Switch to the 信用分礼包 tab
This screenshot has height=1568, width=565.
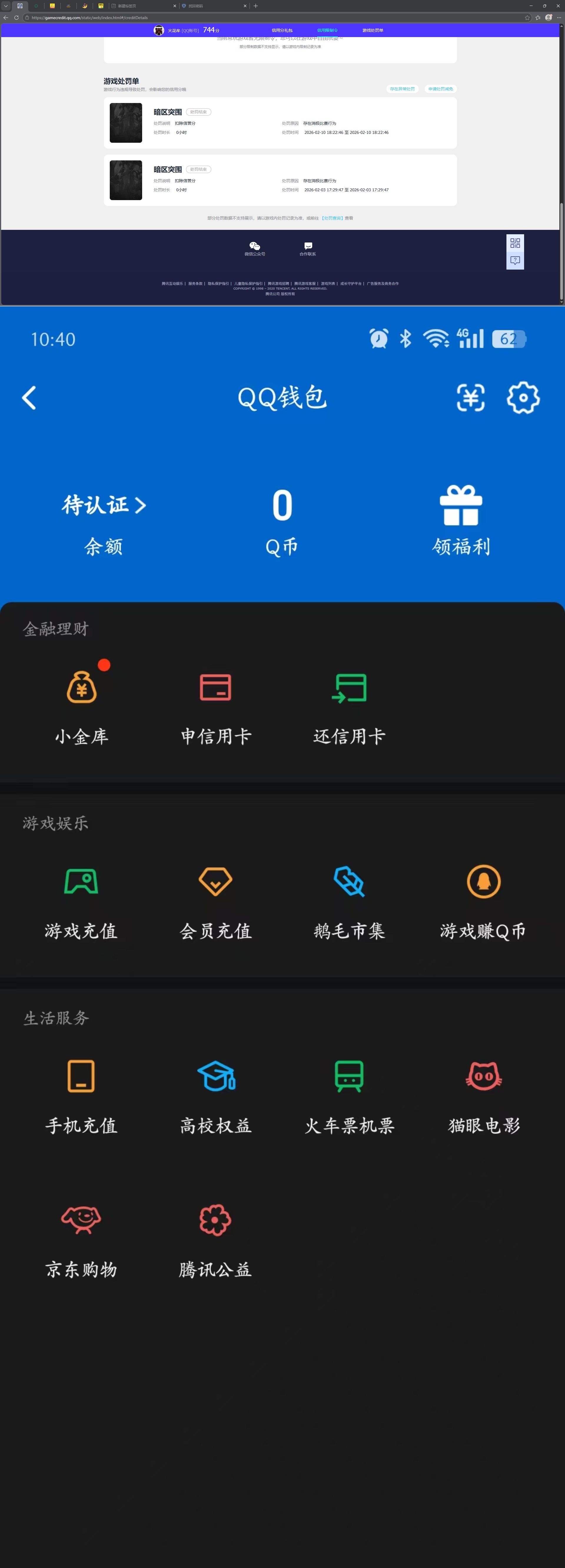[282, 30]
